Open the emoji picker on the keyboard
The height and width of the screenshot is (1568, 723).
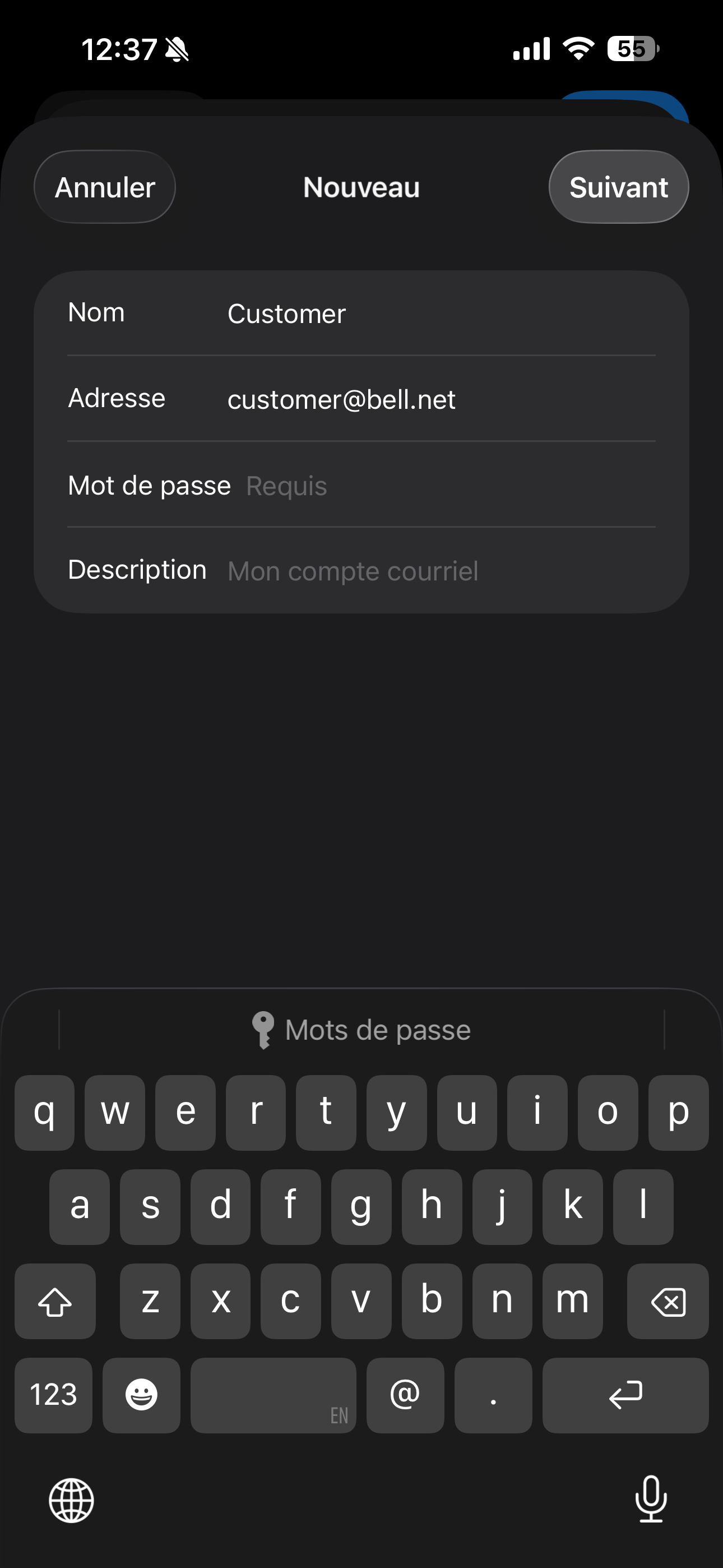click(141, 1396)
